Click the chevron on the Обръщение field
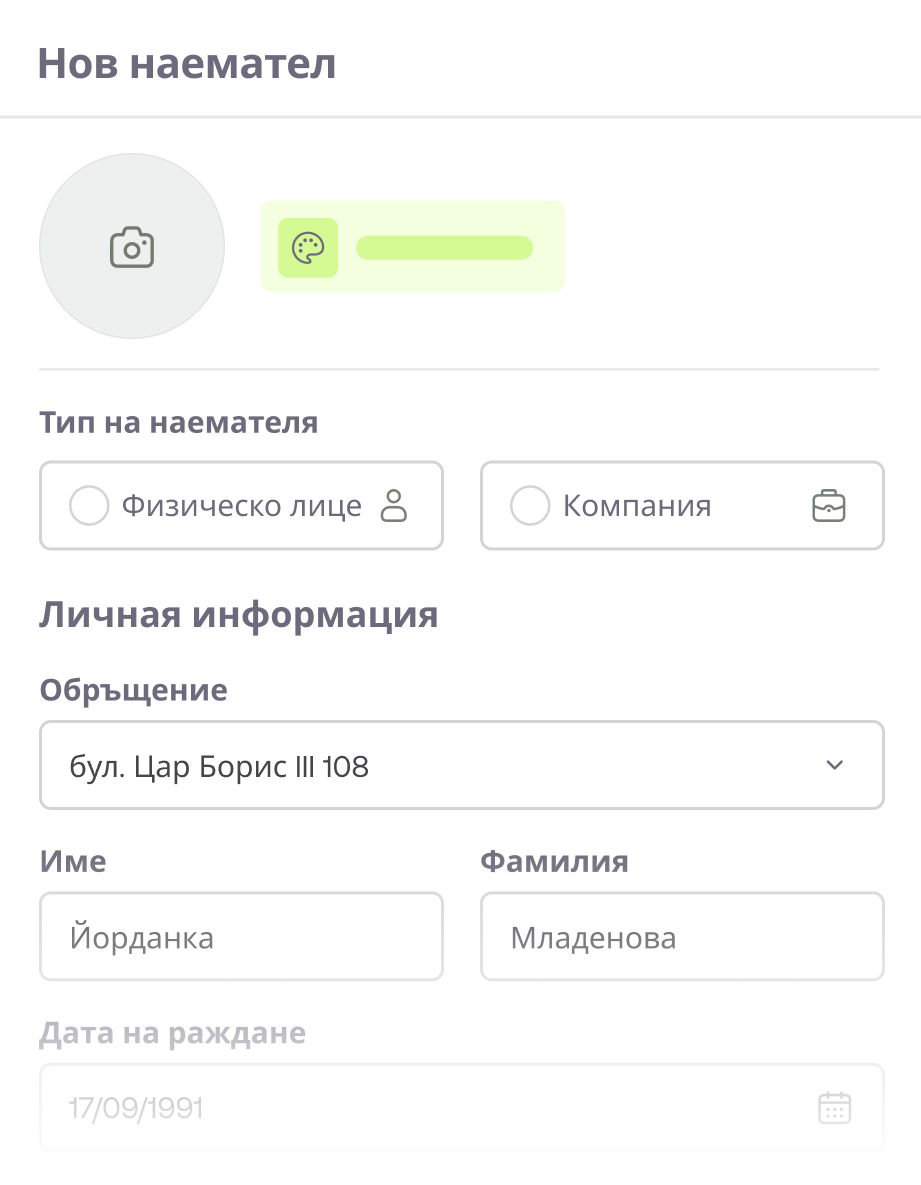The width and height of the screenshot is (921, 1185). click(837, 765)
